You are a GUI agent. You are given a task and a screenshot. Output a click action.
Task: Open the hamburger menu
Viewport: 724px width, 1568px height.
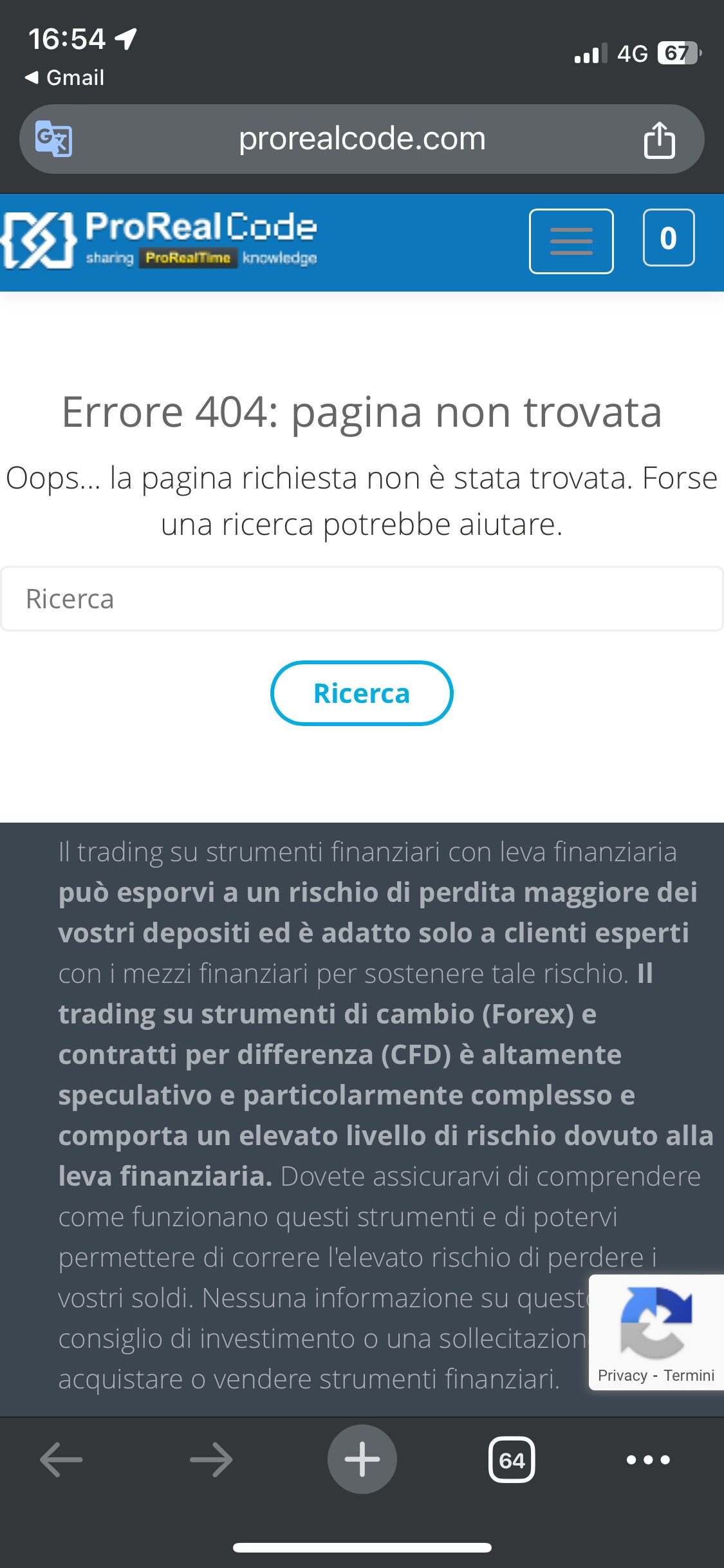571,241
